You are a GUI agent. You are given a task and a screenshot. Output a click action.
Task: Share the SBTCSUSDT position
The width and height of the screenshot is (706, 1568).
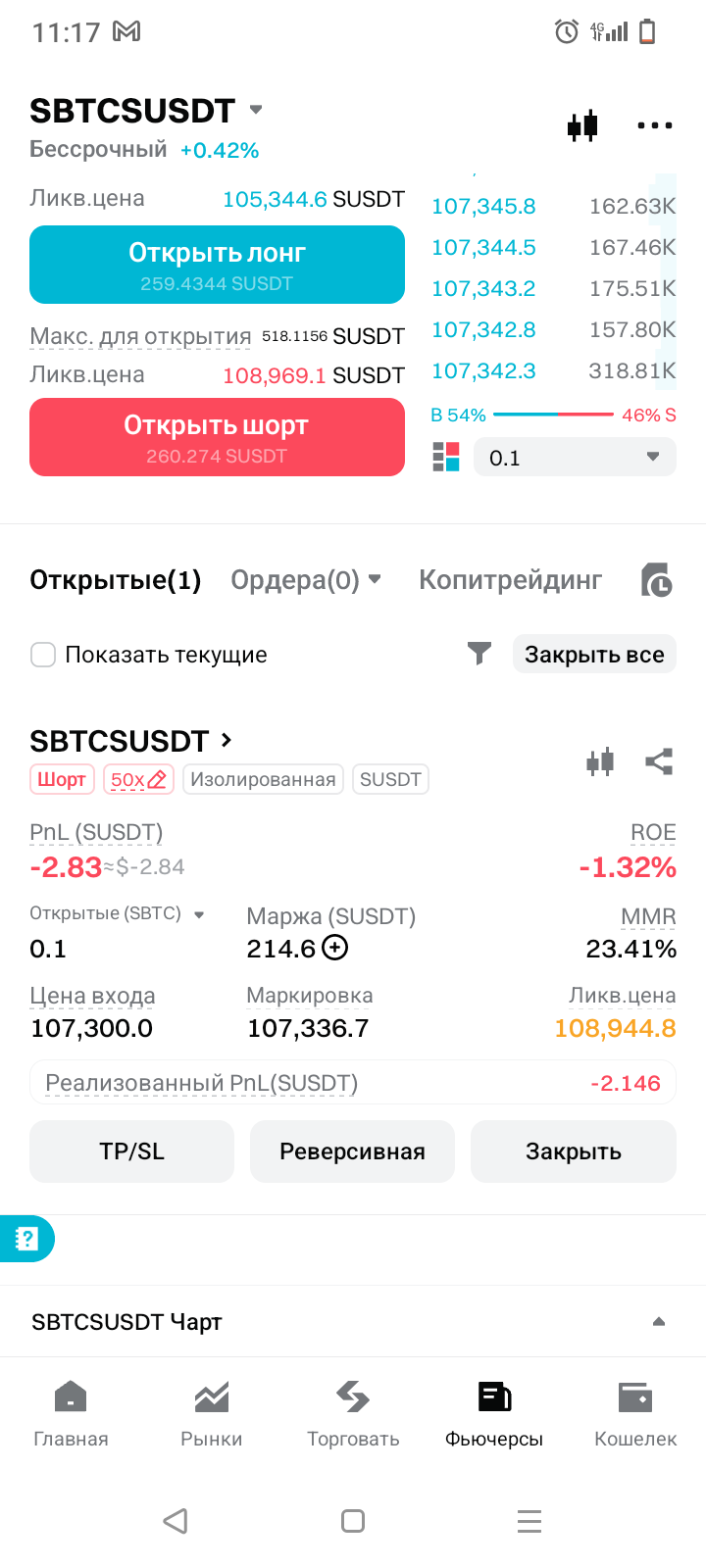coord(659,761)
